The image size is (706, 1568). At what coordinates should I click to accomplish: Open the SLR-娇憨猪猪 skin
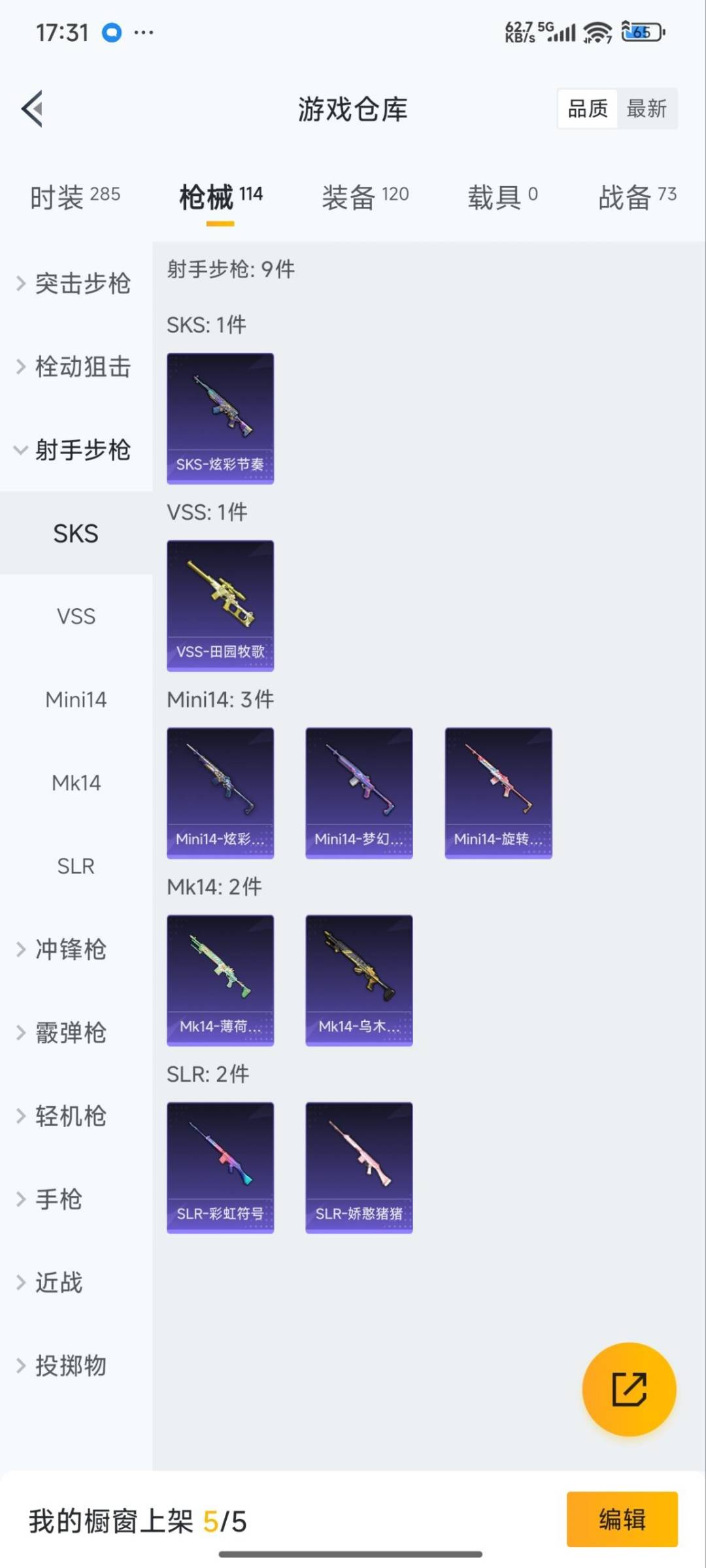click(359, 1168)
